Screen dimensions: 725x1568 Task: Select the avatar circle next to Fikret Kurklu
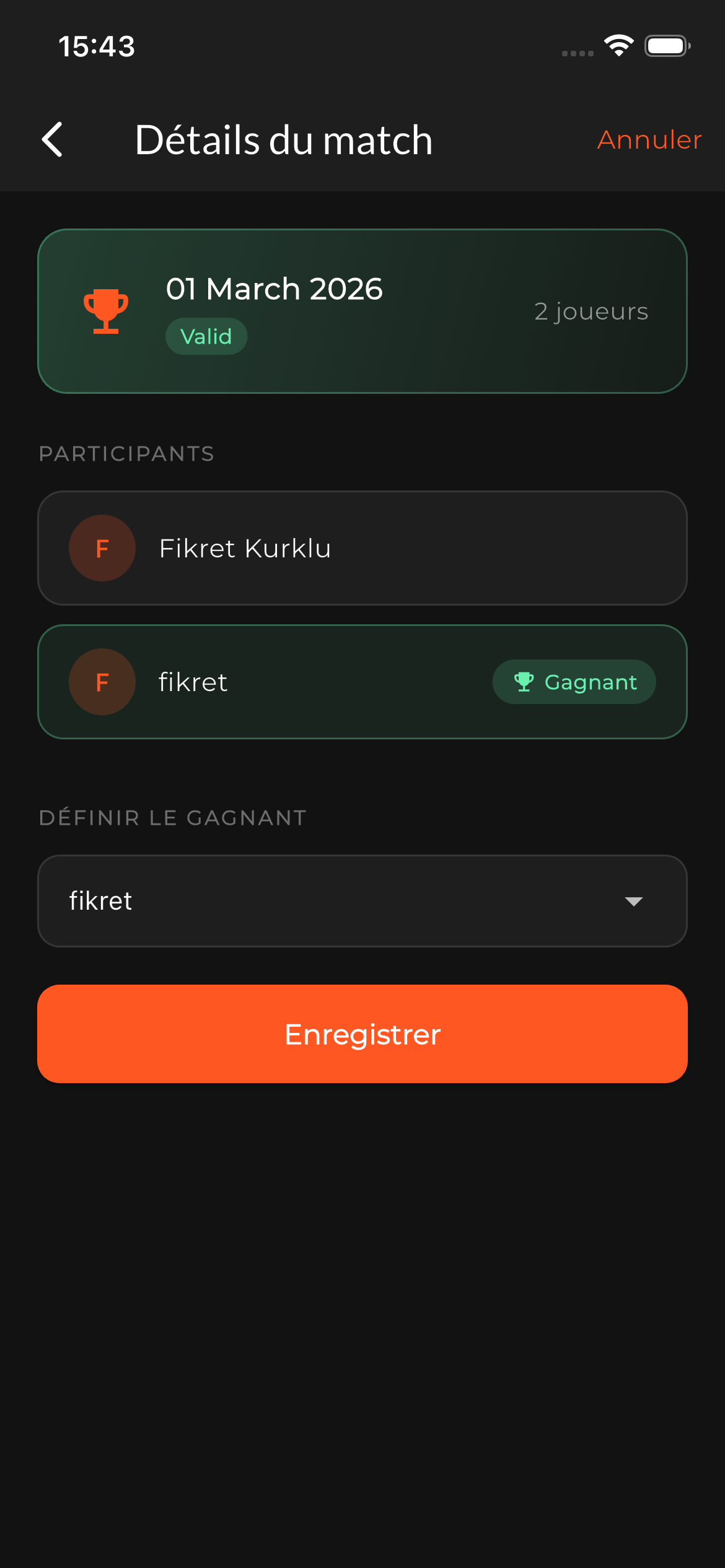(102, 547)
